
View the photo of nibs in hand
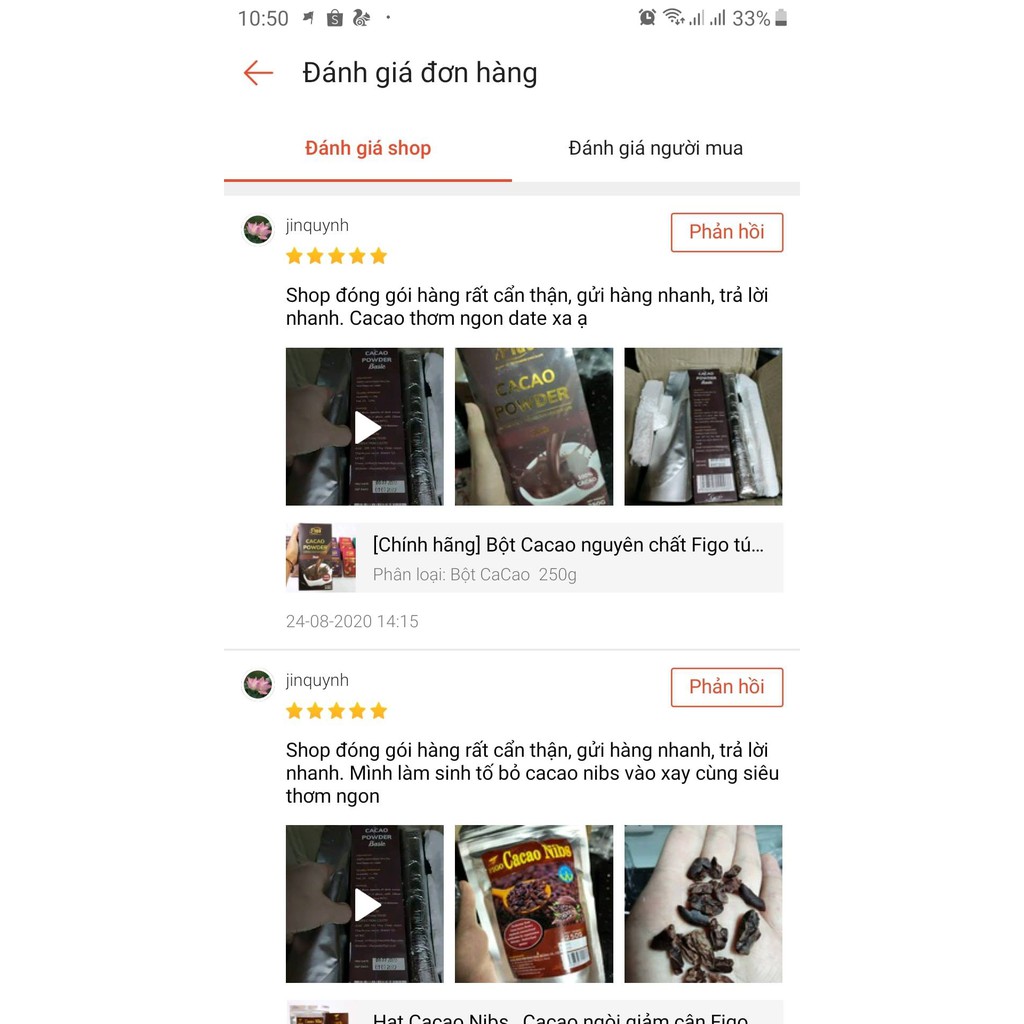(703, 904)
